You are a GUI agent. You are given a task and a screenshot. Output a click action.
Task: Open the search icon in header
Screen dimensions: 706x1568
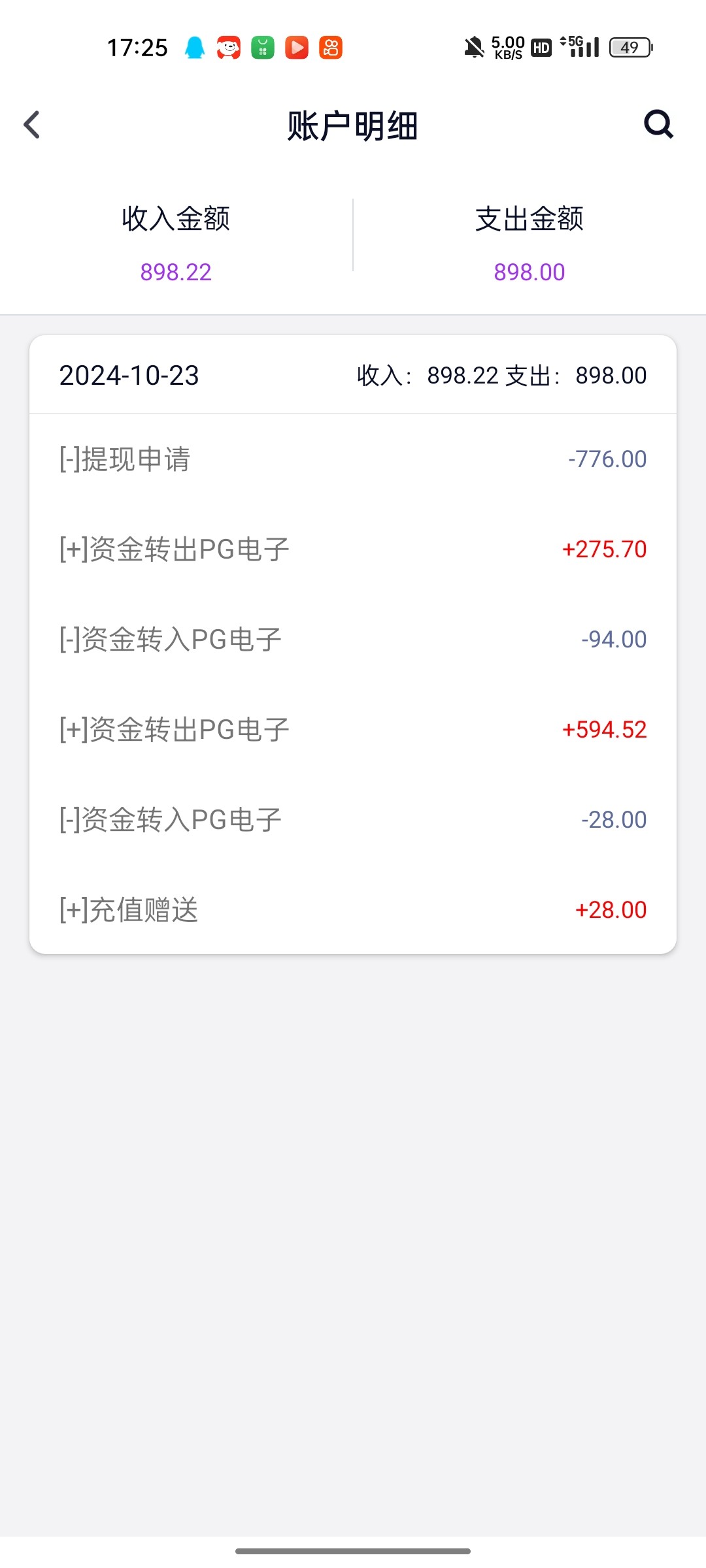[x=658, y=124]
